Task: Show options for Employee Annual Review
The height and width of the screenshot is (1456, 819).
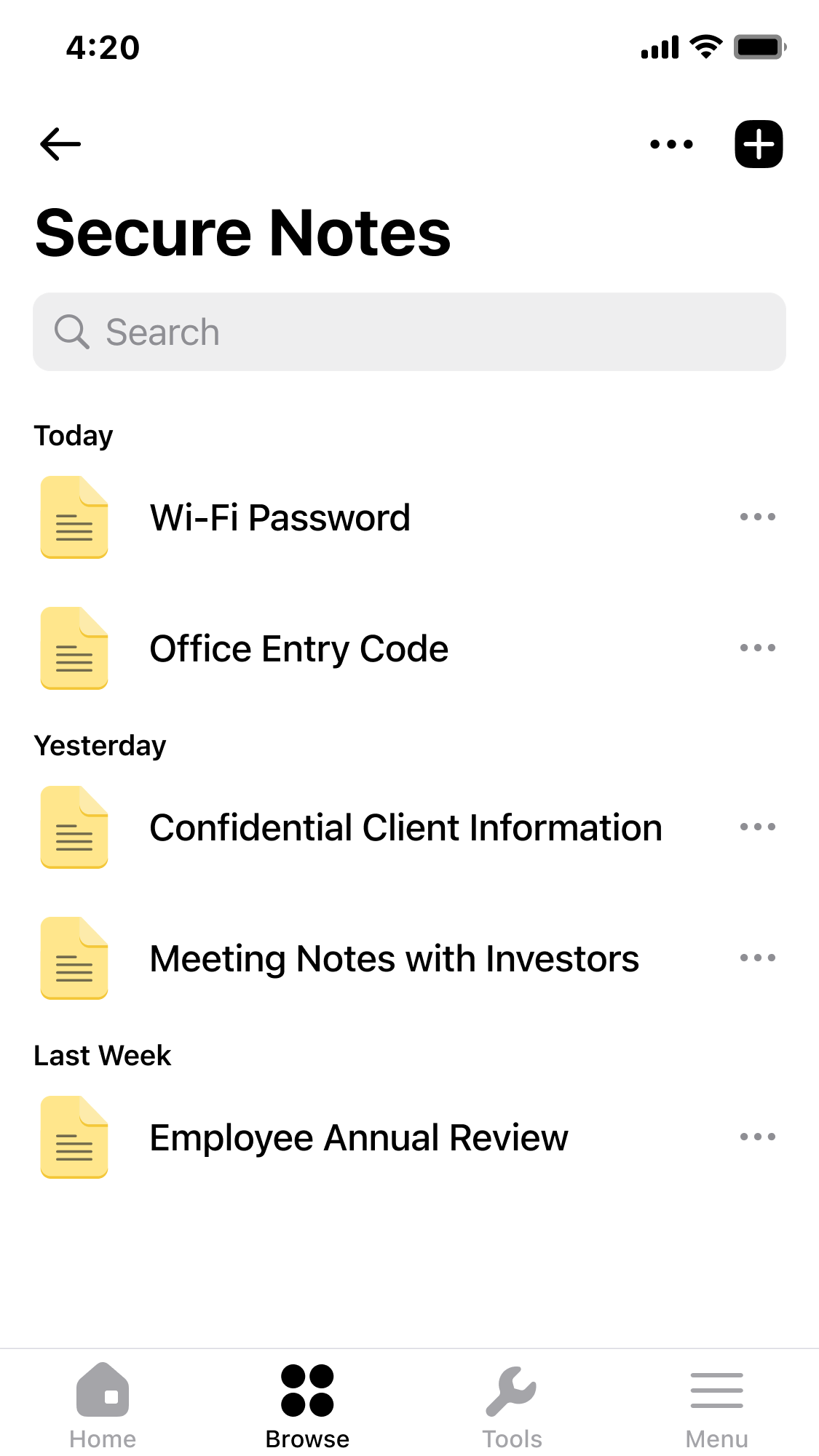Action: 758,1137
